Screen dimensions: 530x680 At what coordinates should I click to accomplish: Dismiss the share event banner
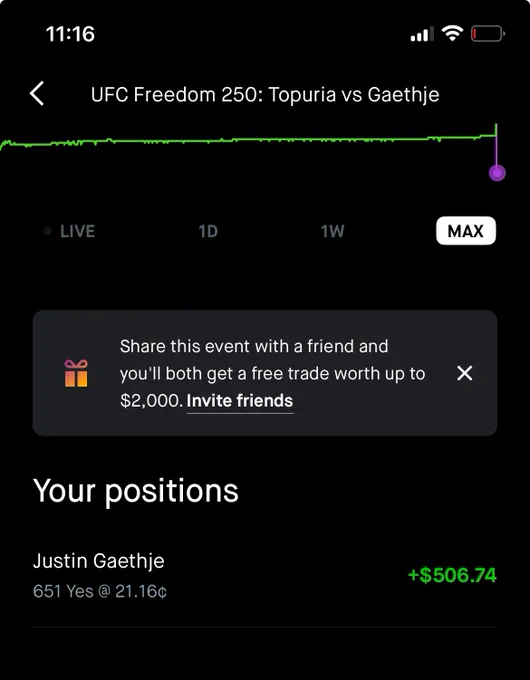click(x=465, y=373)
